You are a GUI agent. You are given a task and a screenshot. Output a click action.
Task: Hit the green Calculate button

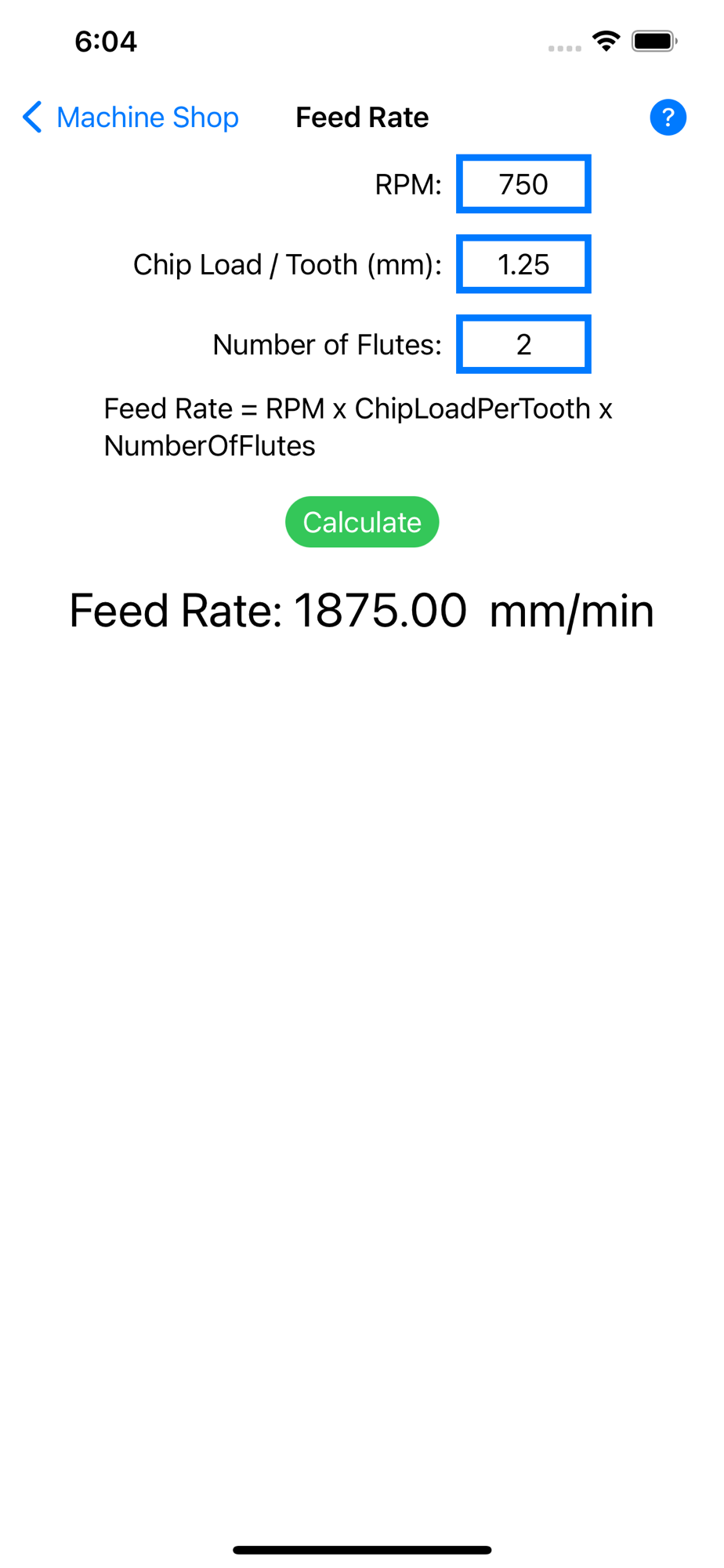point(362,522)
